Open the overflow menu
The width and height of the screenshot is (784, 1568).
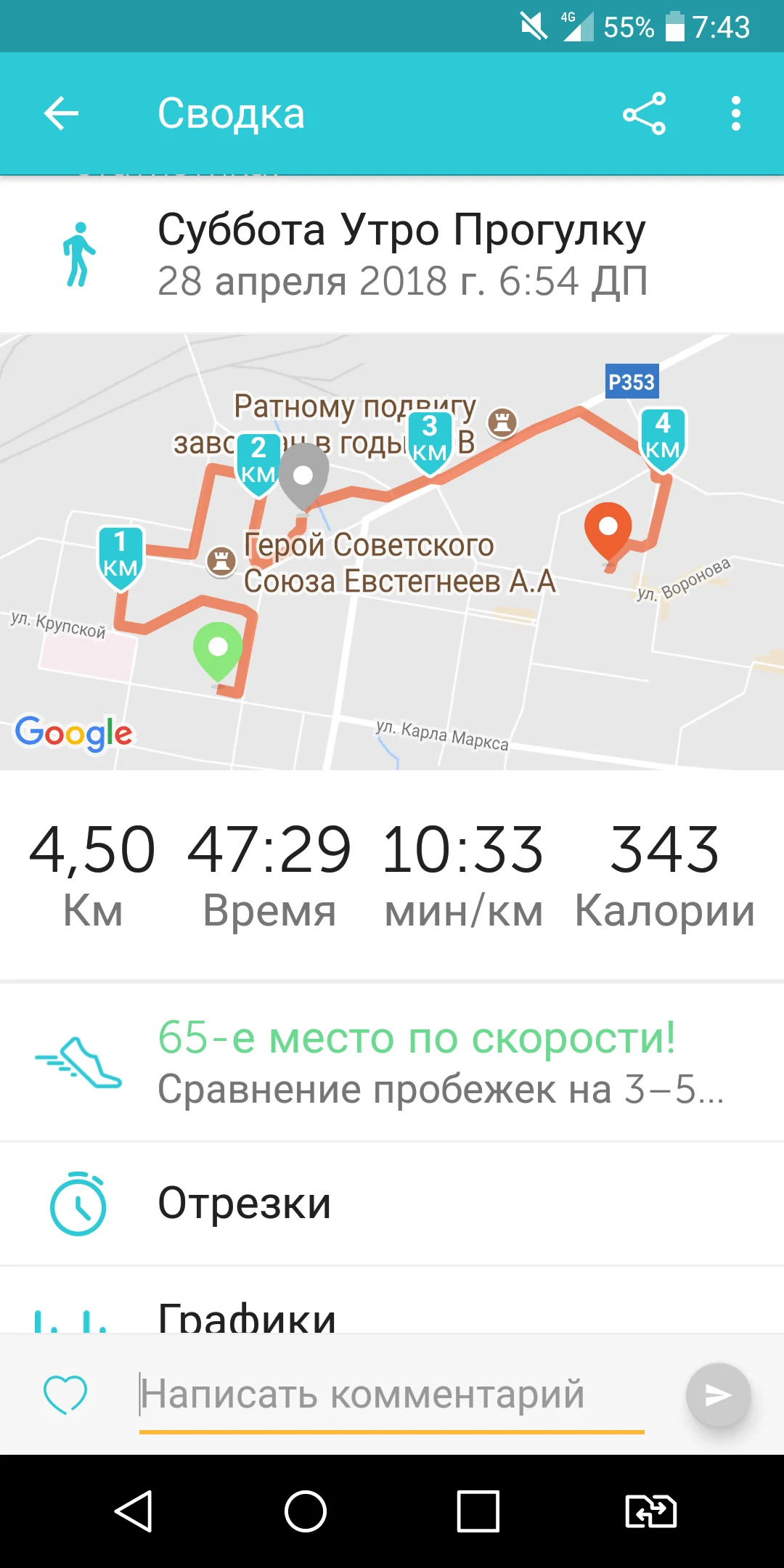click(x=735, y=114)
